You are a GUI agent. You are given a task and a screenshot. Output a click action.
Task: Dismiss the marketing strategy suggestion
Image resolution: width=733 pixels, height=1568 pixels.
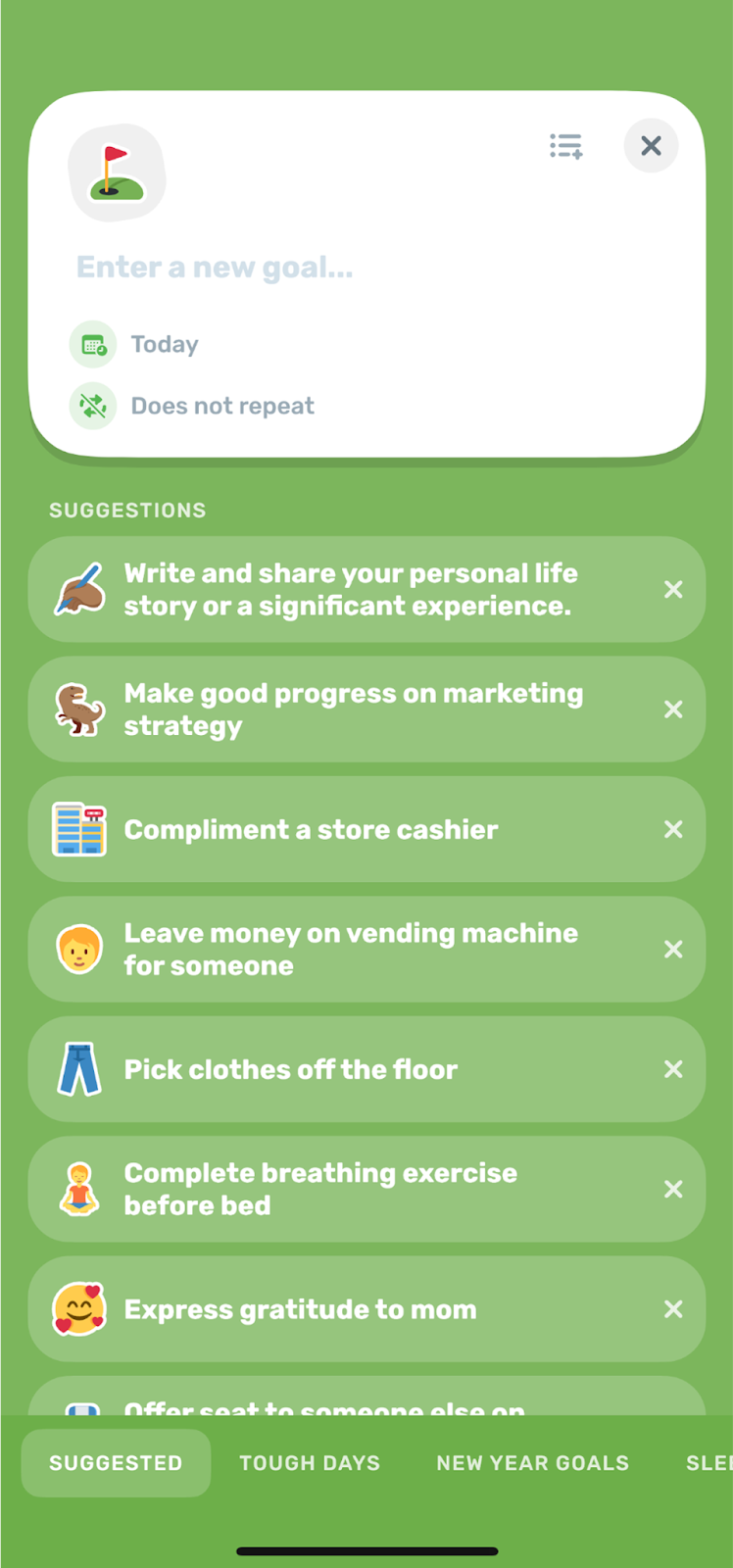click(673, 710)
